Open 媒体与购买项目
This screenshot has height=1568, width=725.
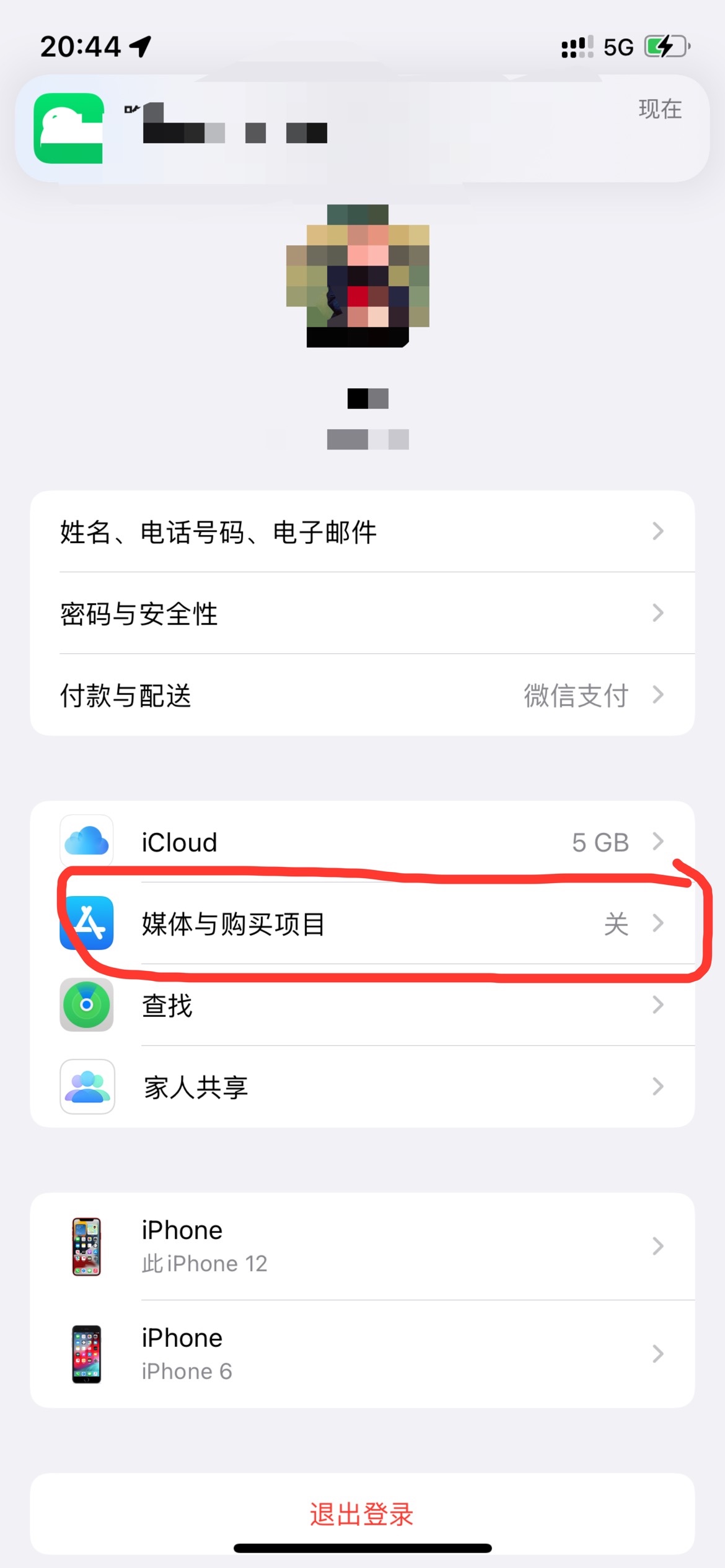362,923
